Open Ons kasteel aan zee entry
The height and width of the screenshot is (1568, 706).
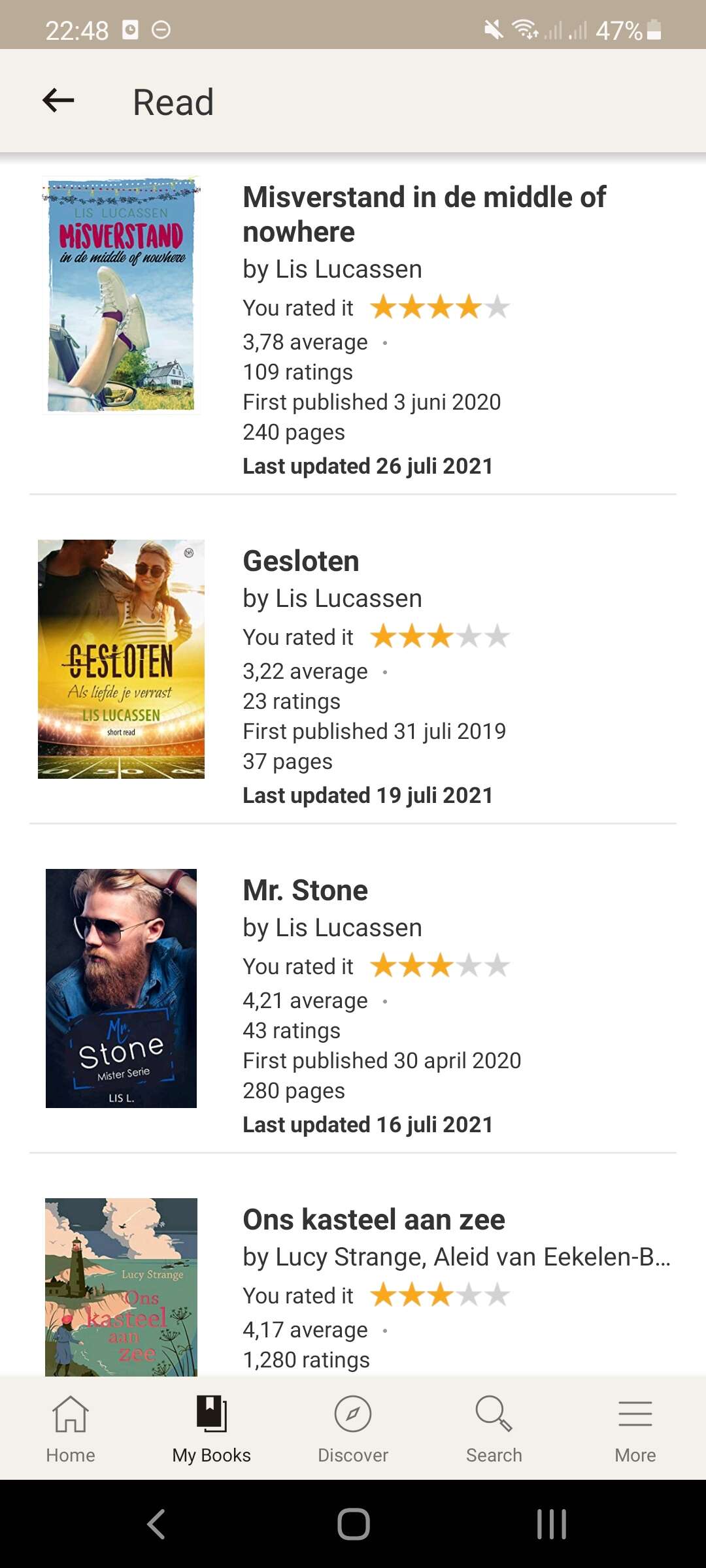pyautogui.click(x=374, y=1220)
